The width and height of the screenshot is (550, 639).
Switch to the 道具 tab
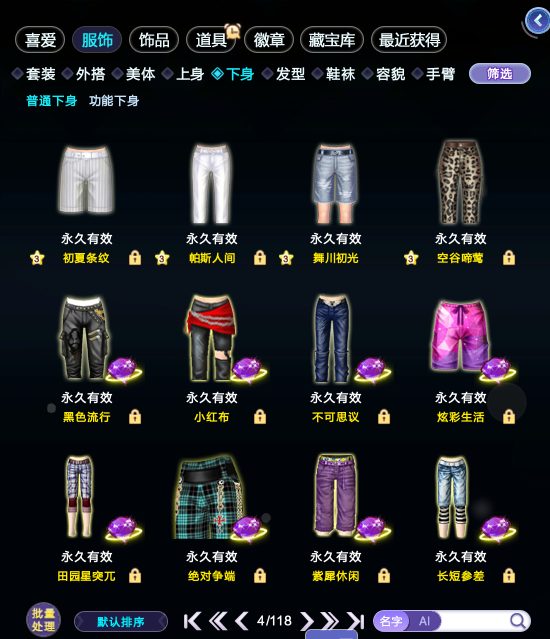pos(211,40)
